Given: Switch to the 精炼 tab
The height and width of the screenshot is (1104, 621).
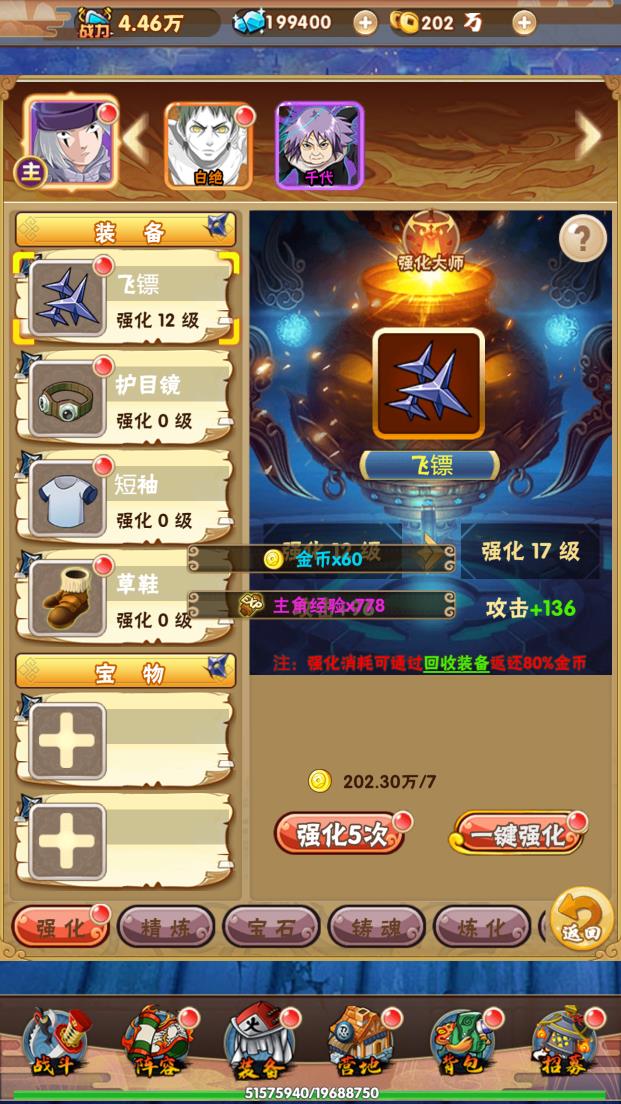Looking at the screenshot, I should coord(166,927).
